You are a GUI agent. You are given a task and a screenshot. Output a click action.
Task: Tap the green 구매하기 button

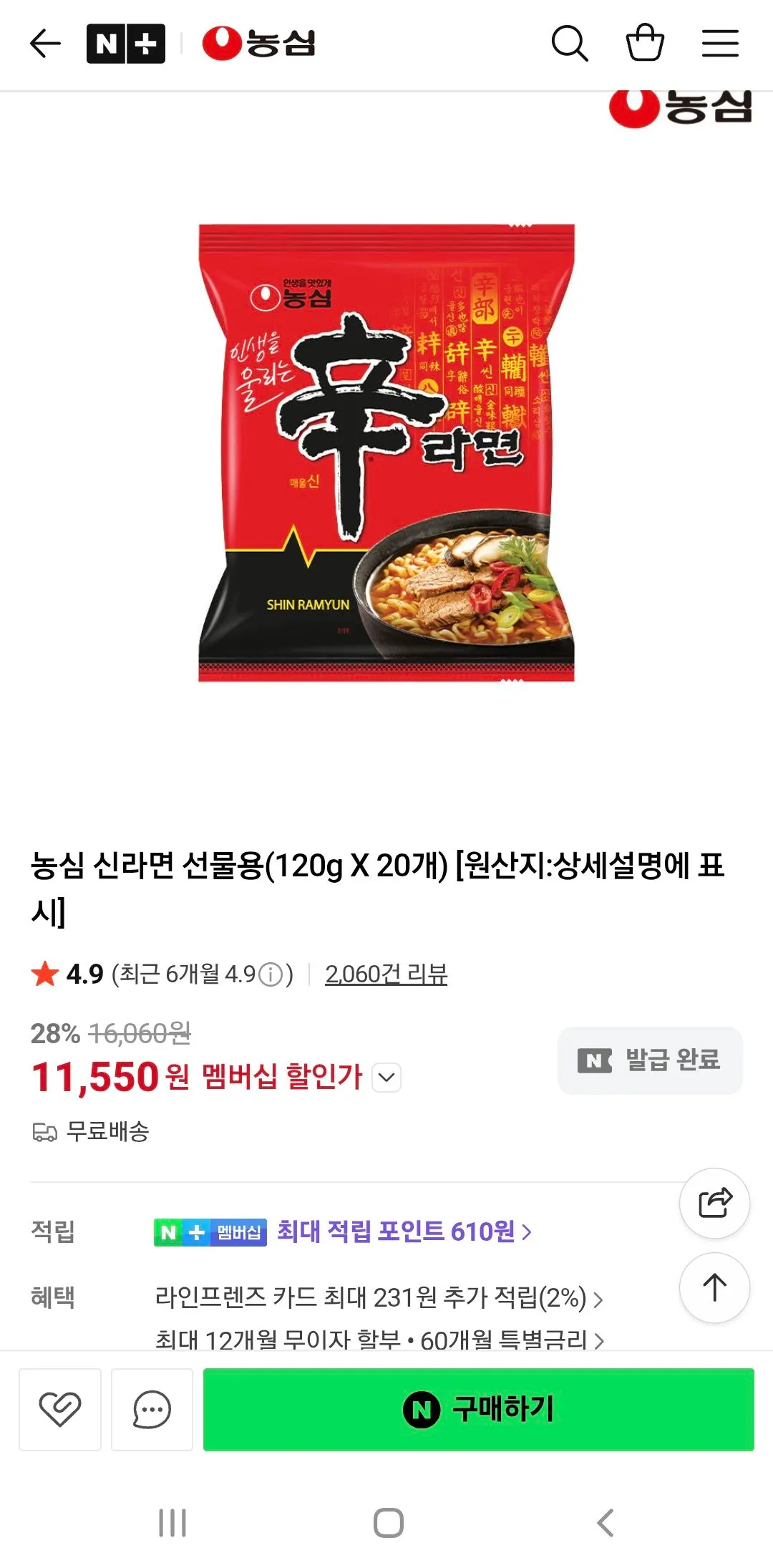tap(478, 1409)
